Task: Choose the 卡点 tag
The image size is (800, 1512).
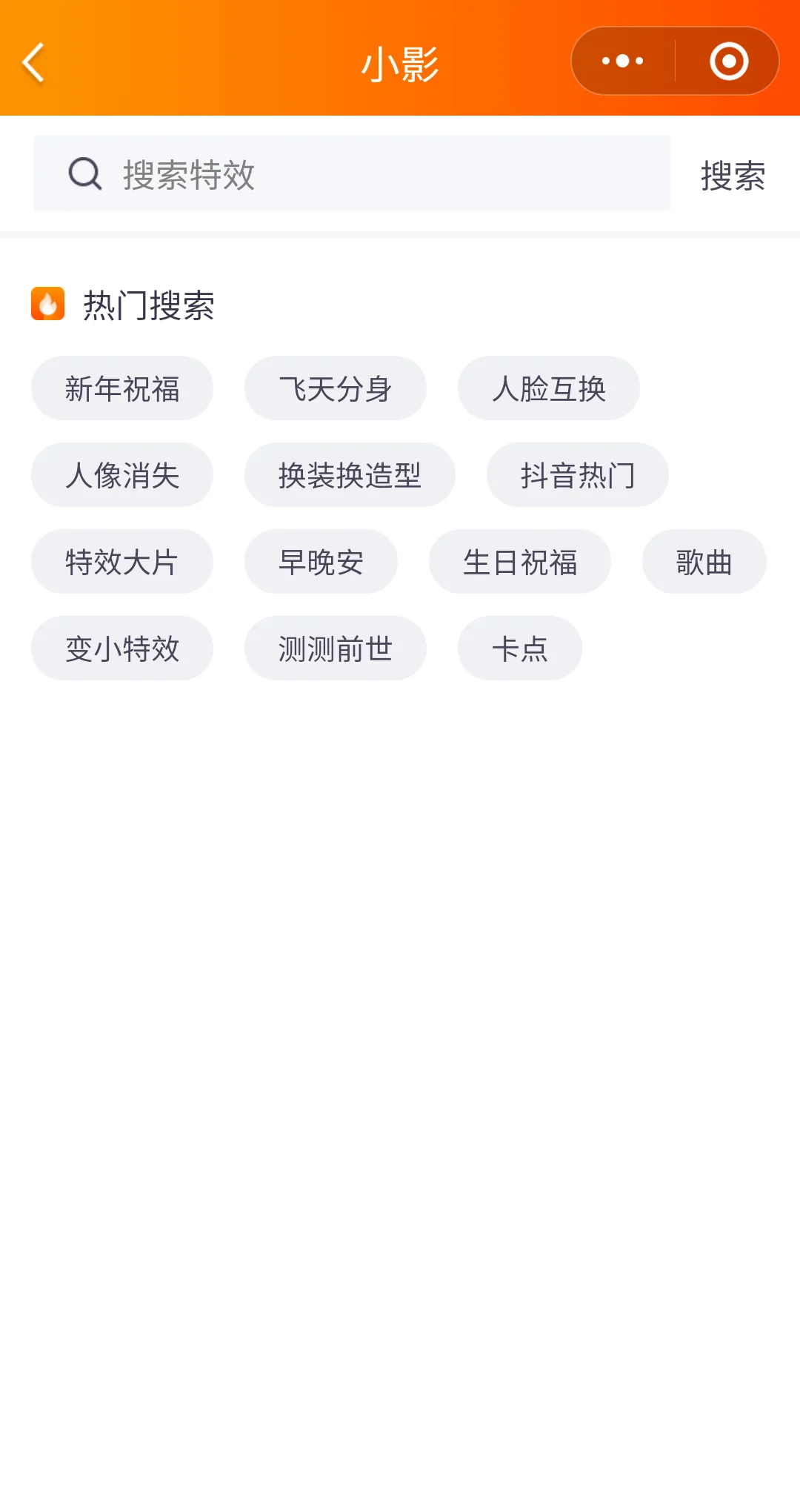Action: 520,649
